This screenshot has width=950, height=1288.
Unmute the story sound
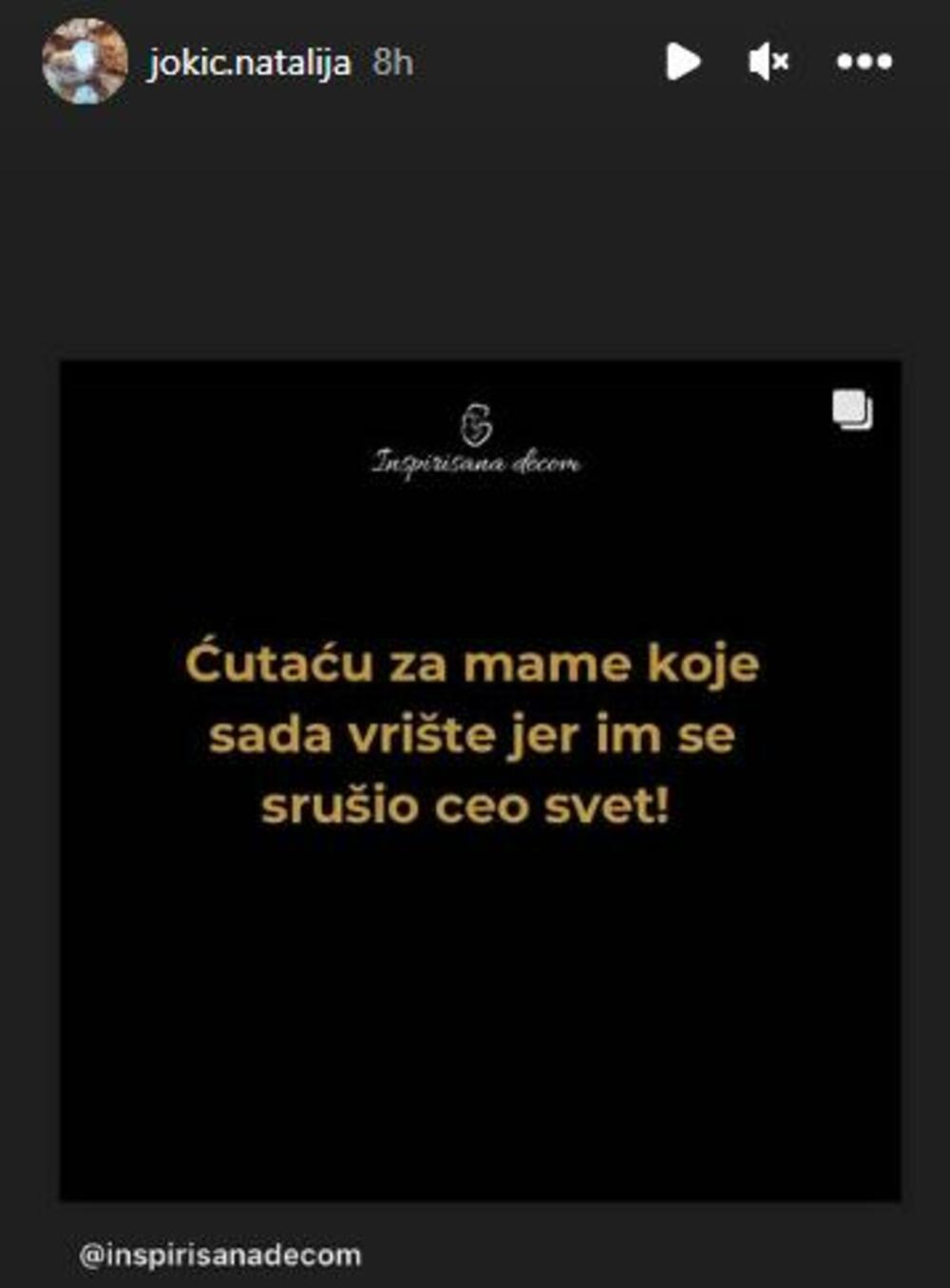pyautogui.click(x=768, y=63)
